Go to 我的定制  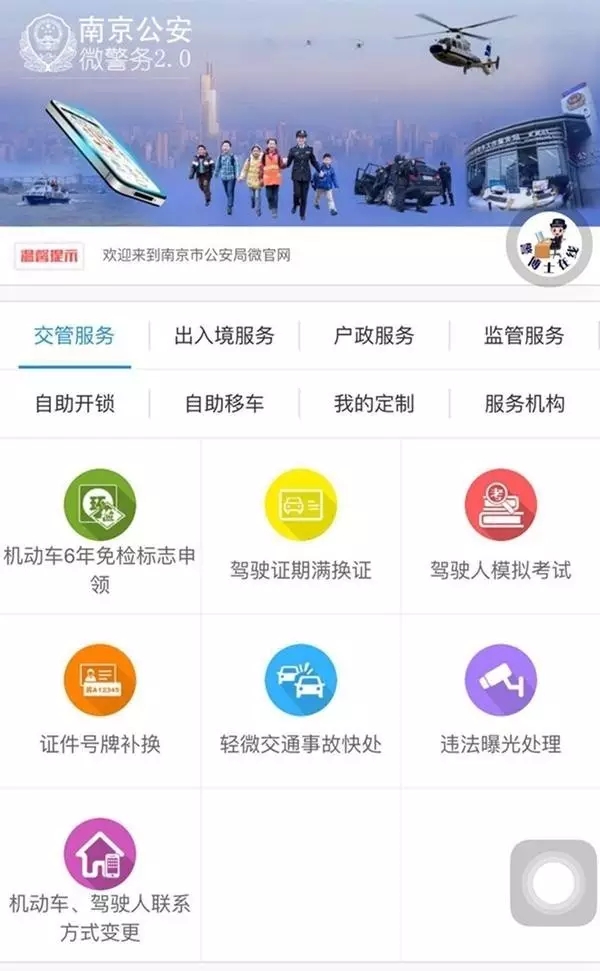click(x=374, y=404)
